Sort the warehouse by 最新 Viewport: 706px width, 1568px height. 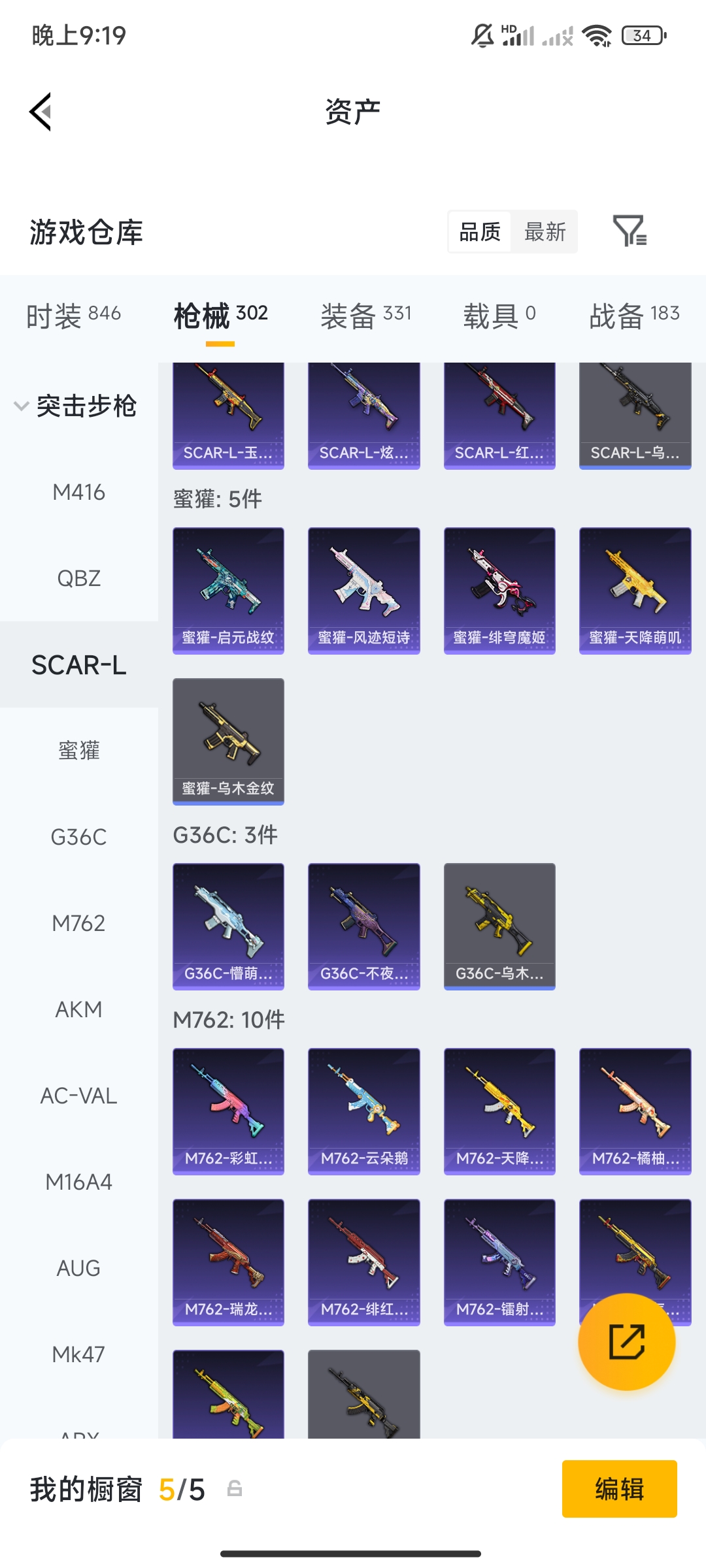[x=545, y=232]
